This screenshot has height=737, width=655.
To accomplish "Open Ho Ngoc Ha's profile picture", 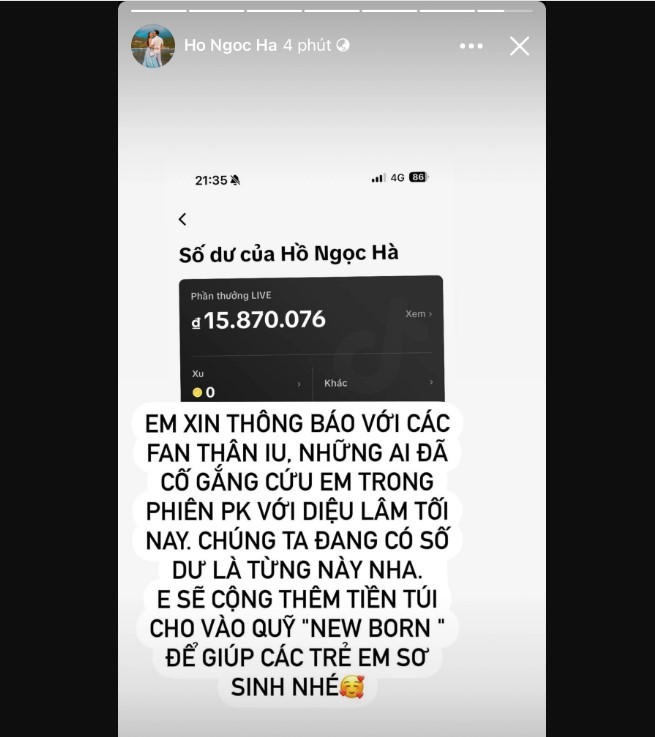I will pos(153,46).
